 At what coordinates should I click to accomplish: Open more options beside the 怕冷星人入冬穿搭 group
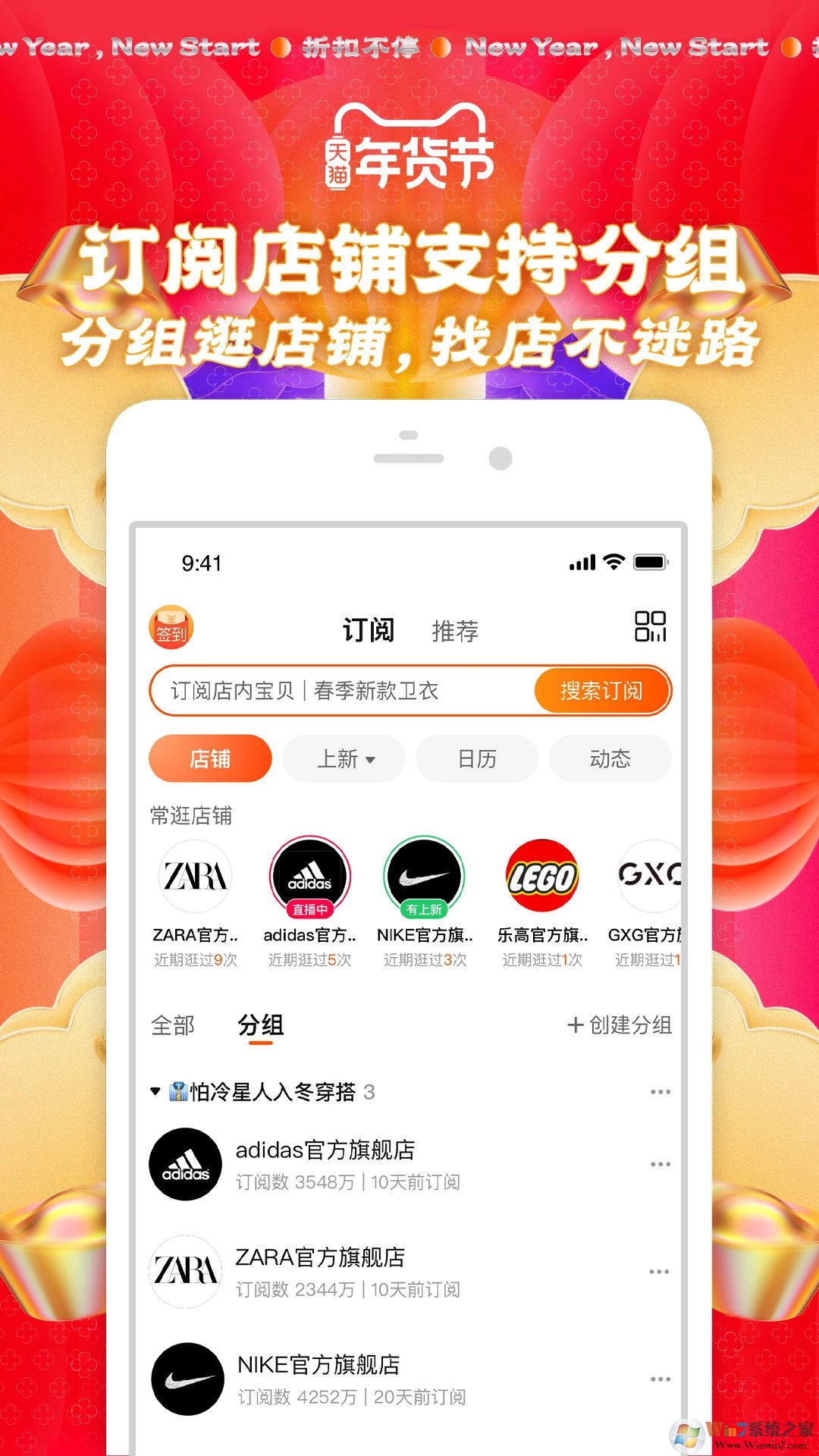click(659, 1092)
